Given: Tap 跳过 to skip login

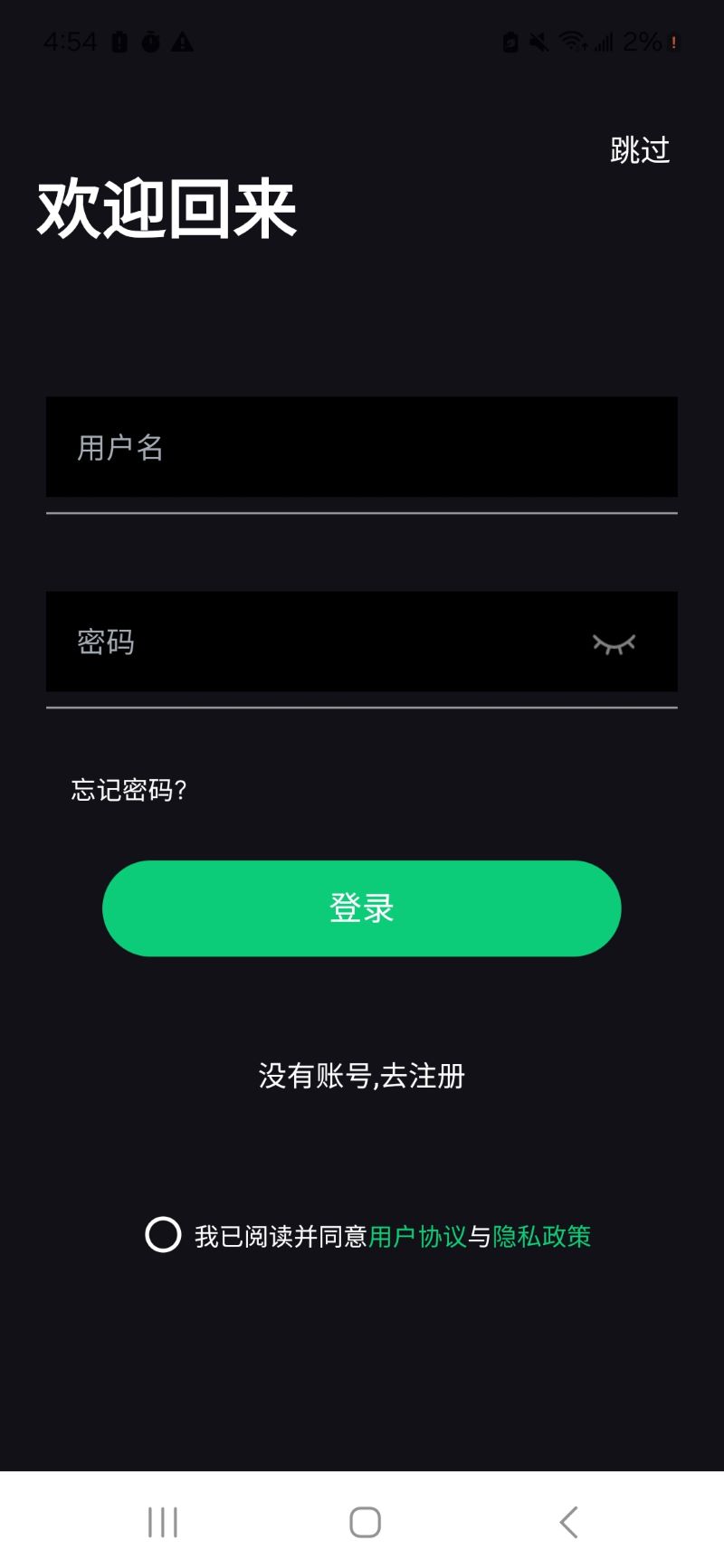Looking at the screenshot, I should point(639,150).
